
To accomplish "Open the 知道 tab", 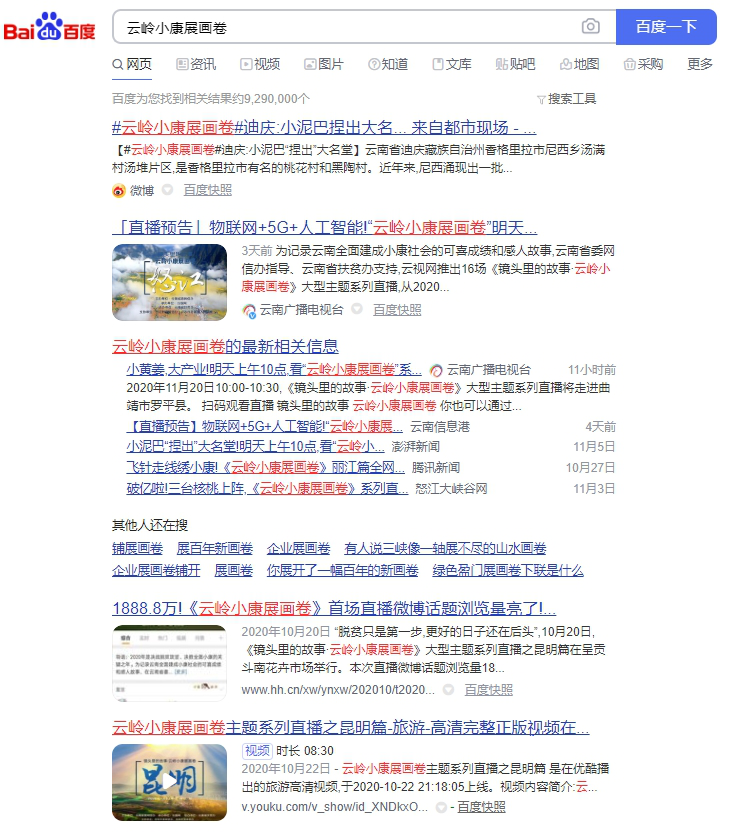I will coord(388,64).
